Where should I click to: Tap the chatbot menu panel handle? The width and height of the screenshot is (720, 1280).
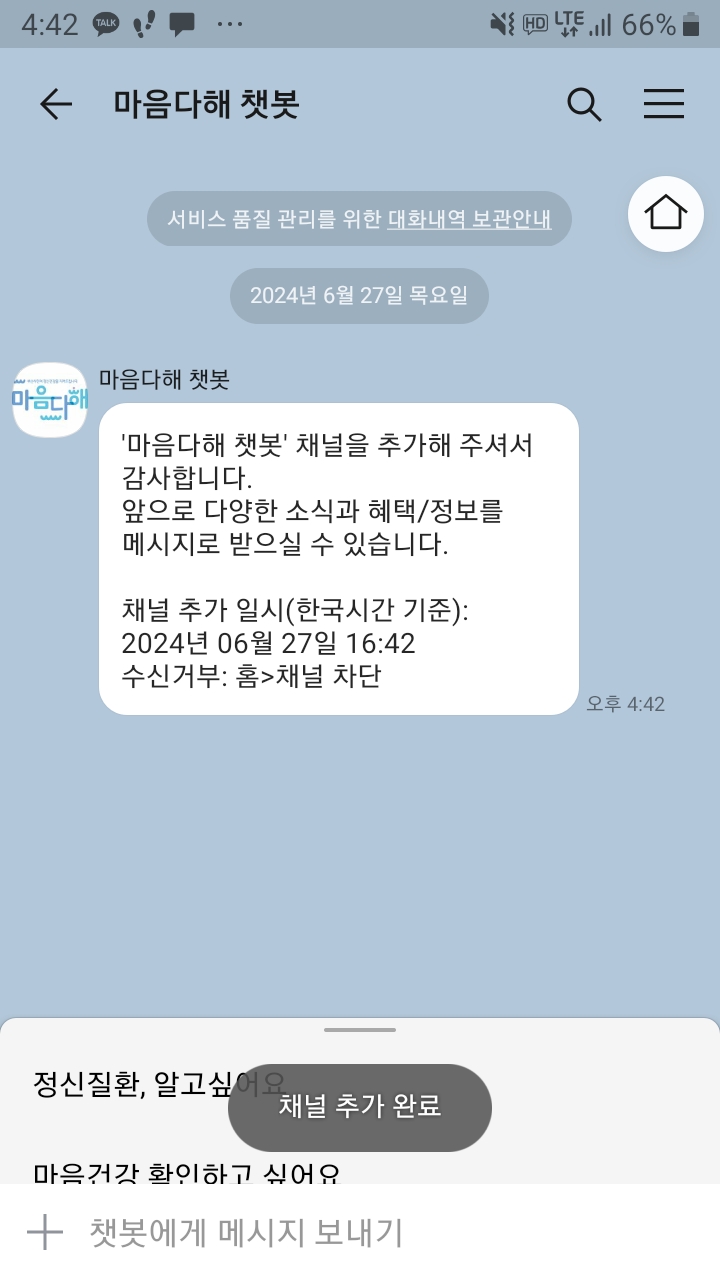tap(360, 1030)
